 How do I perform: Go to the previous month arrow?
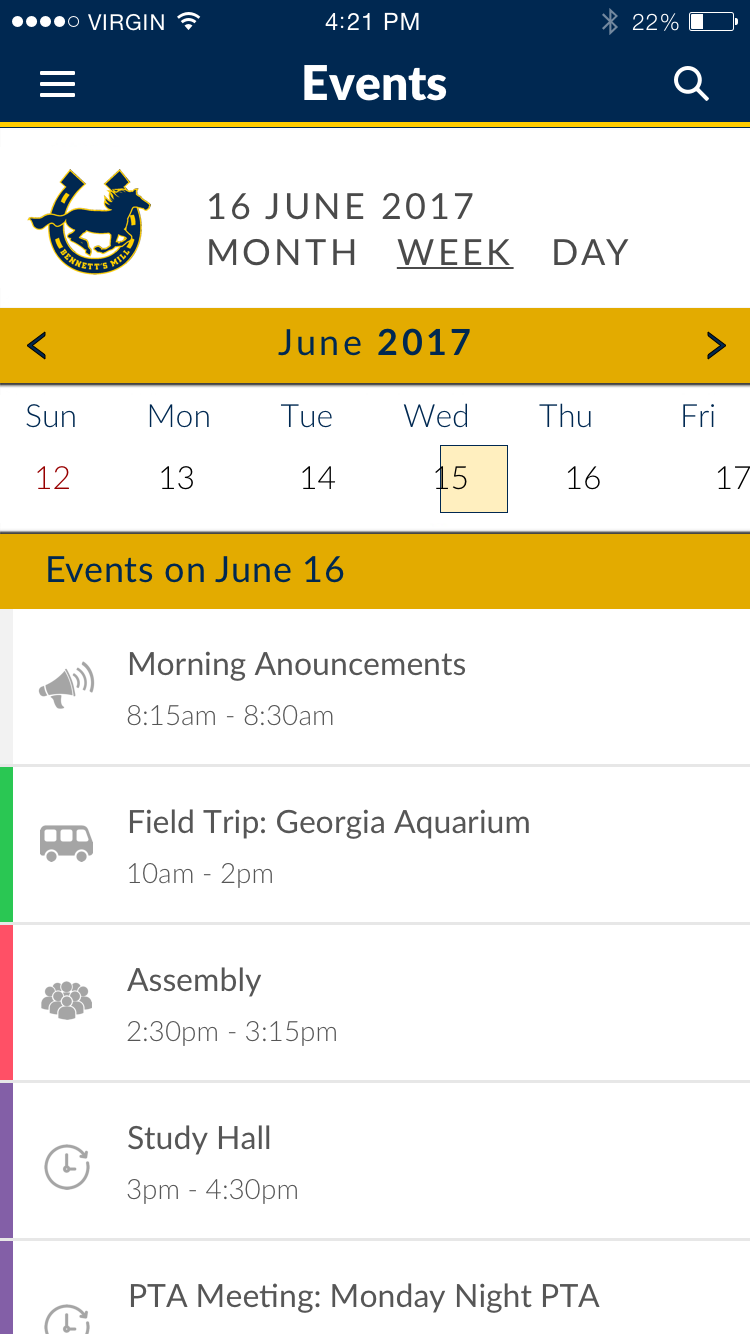[37, 345]
